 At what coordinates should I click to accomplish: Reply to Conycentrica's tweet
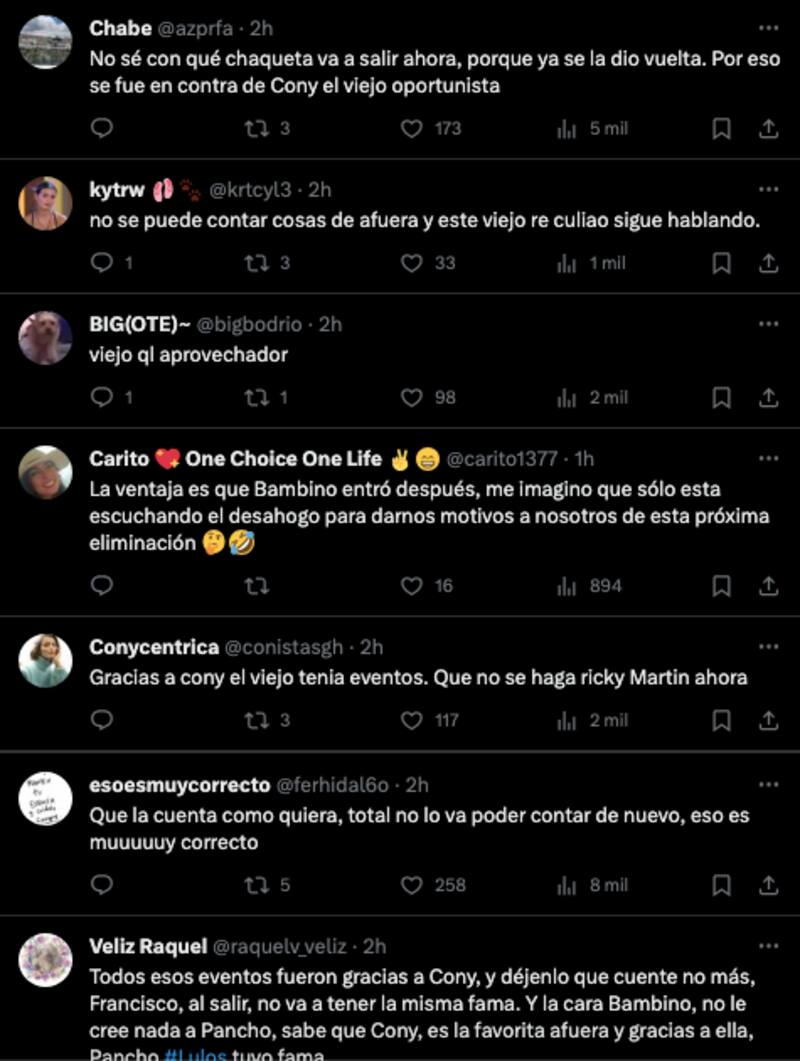tap(102, 720)
